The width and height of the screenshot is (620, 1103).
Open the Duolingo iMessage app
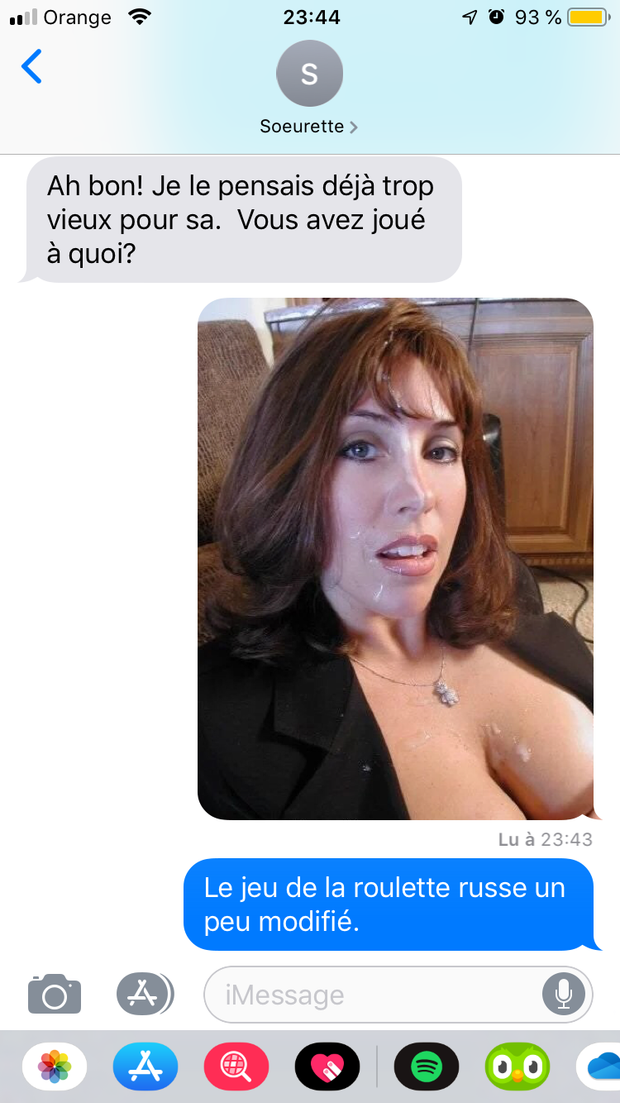tap(517, 1066)
